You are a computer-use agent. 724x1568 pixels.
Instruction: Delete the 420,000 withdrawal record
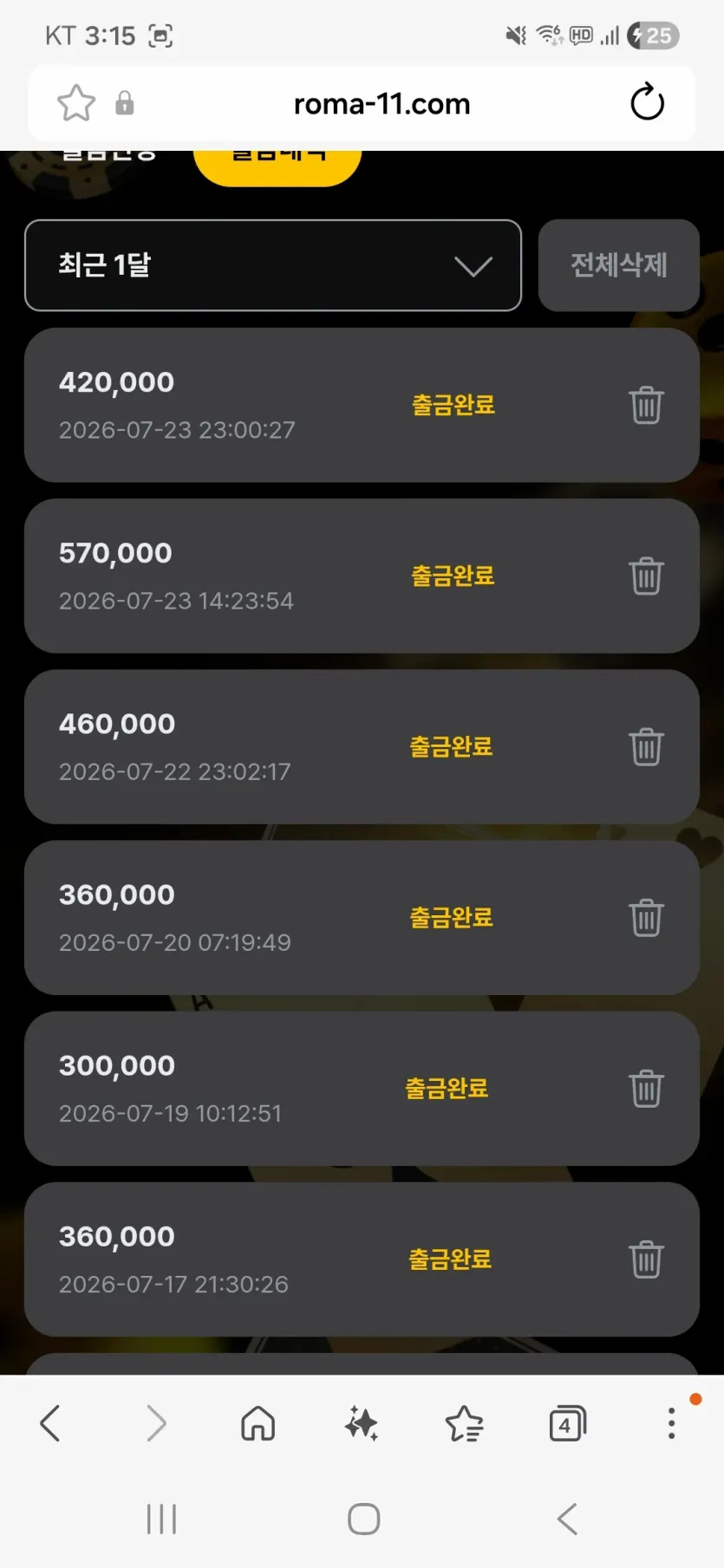point(646,405)
